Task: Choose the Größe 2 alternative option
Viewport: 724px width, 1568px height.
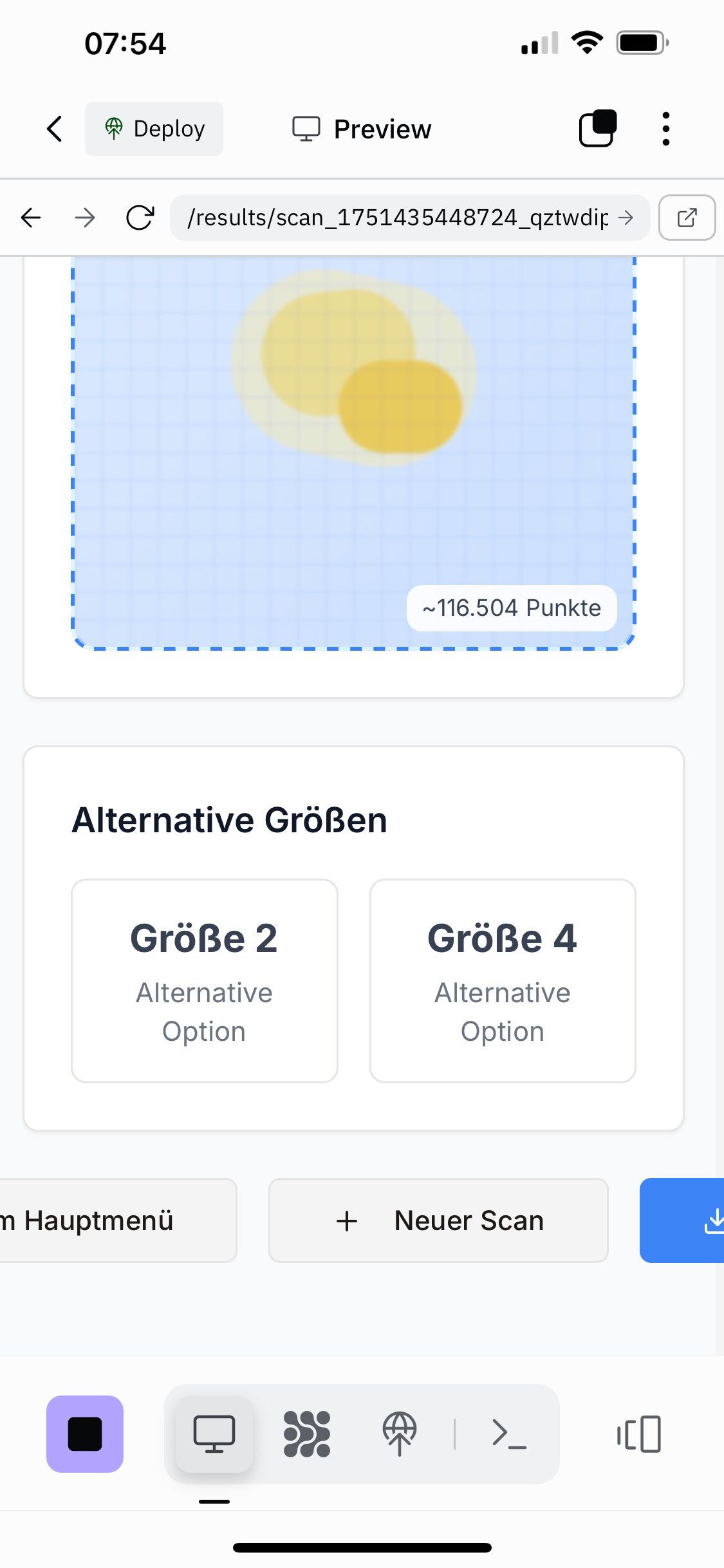Action: tap(205, 980)
